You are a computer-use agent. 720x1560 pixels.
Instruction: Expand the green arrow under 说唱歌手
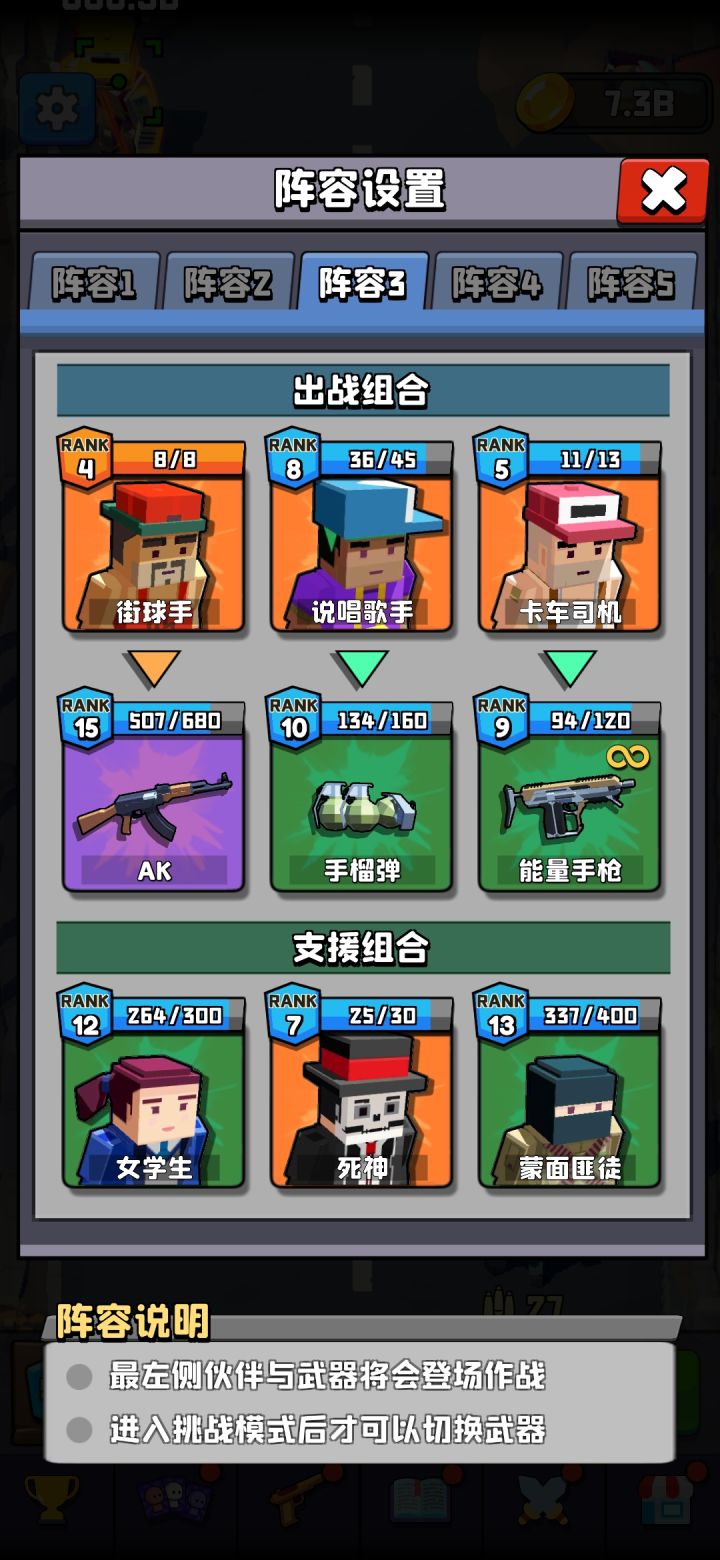click(361, 663)
